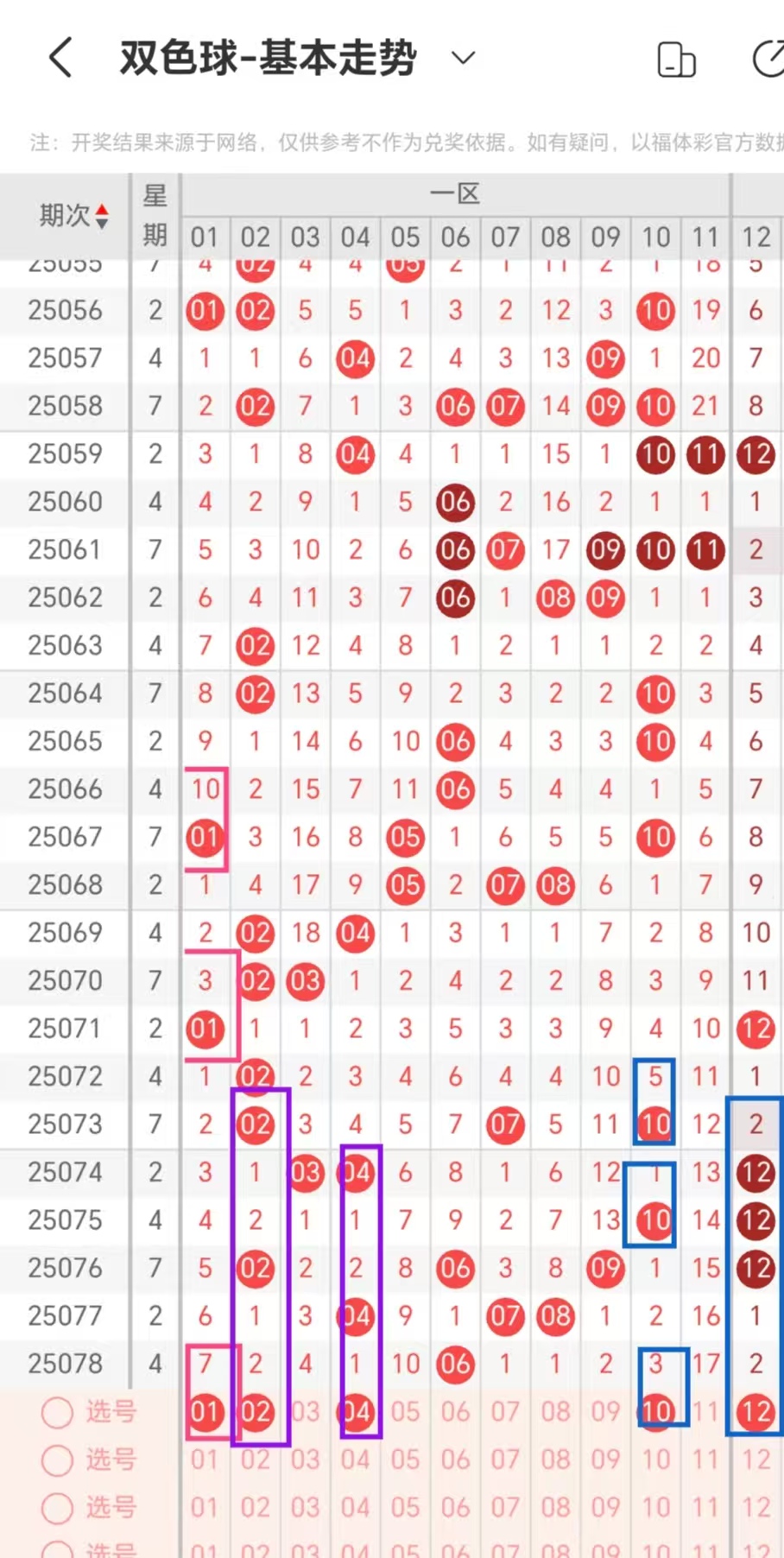Pick number 05 in the first 选号 row
The width and height of the screenshot is (784, 1558).
(x=406, y=1412)
